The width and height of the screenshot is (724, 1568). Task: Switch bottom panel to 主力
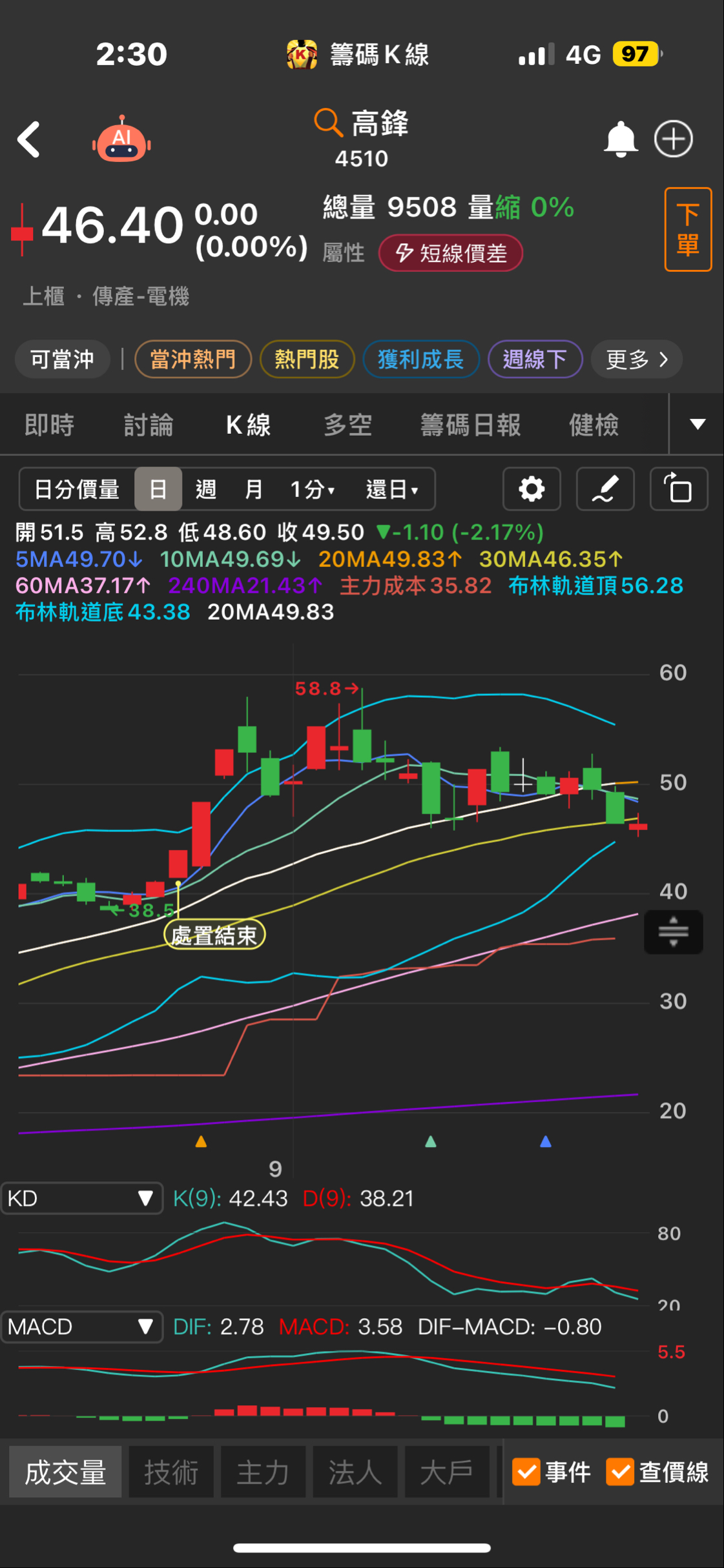coord(263,1472)
